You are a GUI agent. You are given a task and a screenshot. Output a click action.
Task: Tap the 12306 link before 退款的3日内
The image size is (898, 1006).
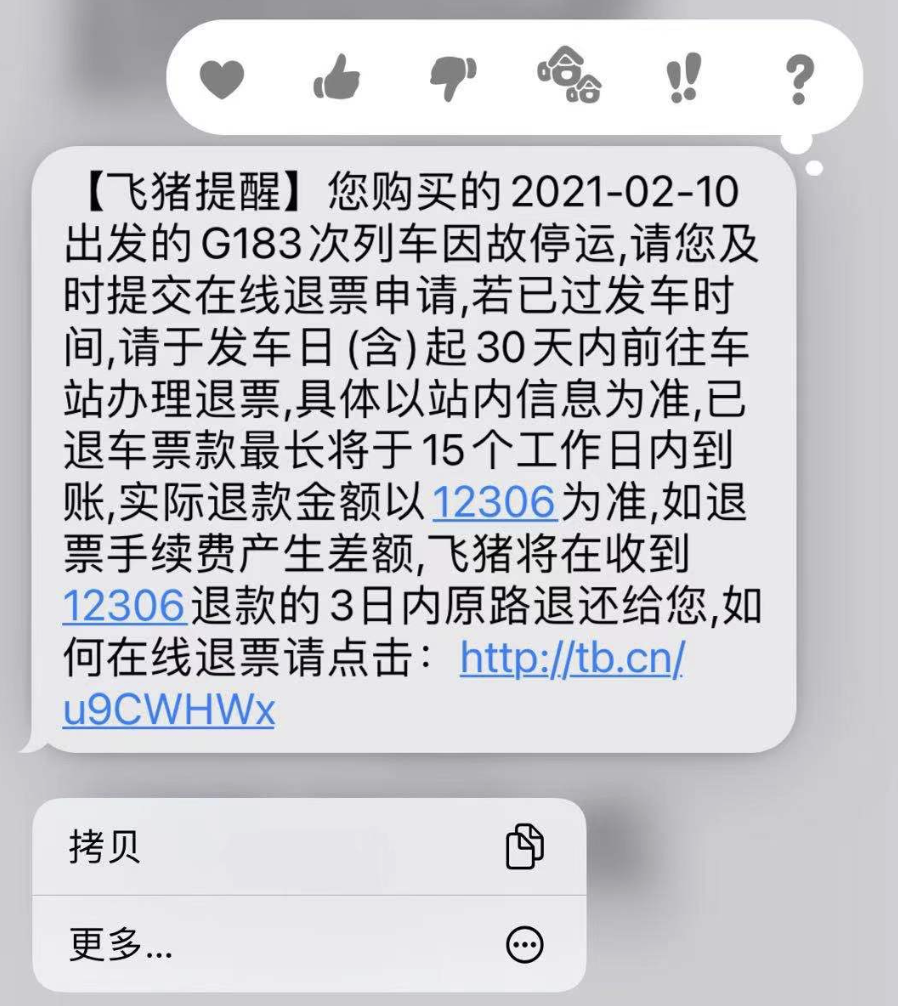click(124, 606)
